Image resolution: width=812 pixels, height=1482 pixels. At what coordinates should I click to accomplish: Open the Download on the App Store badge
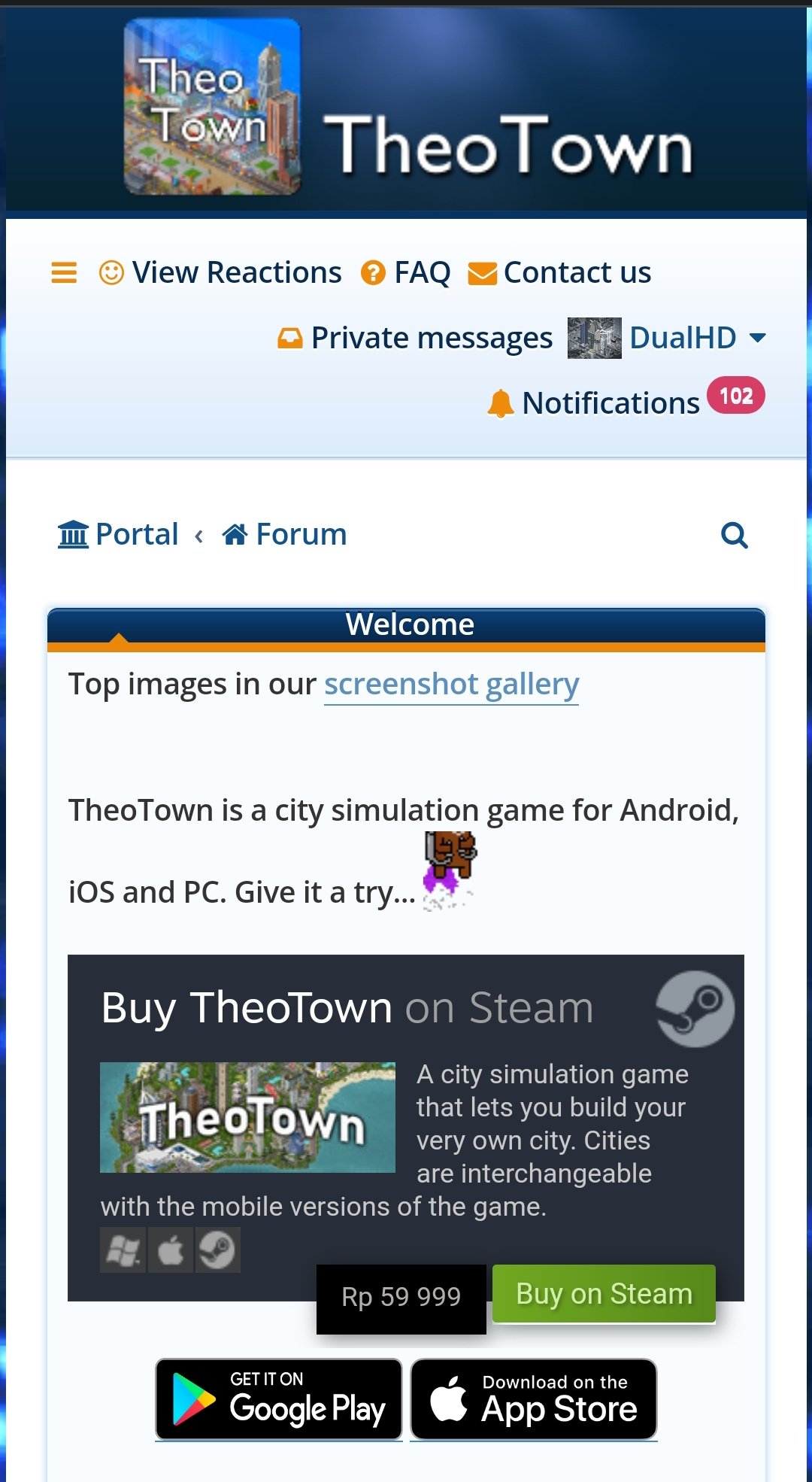534,1399
